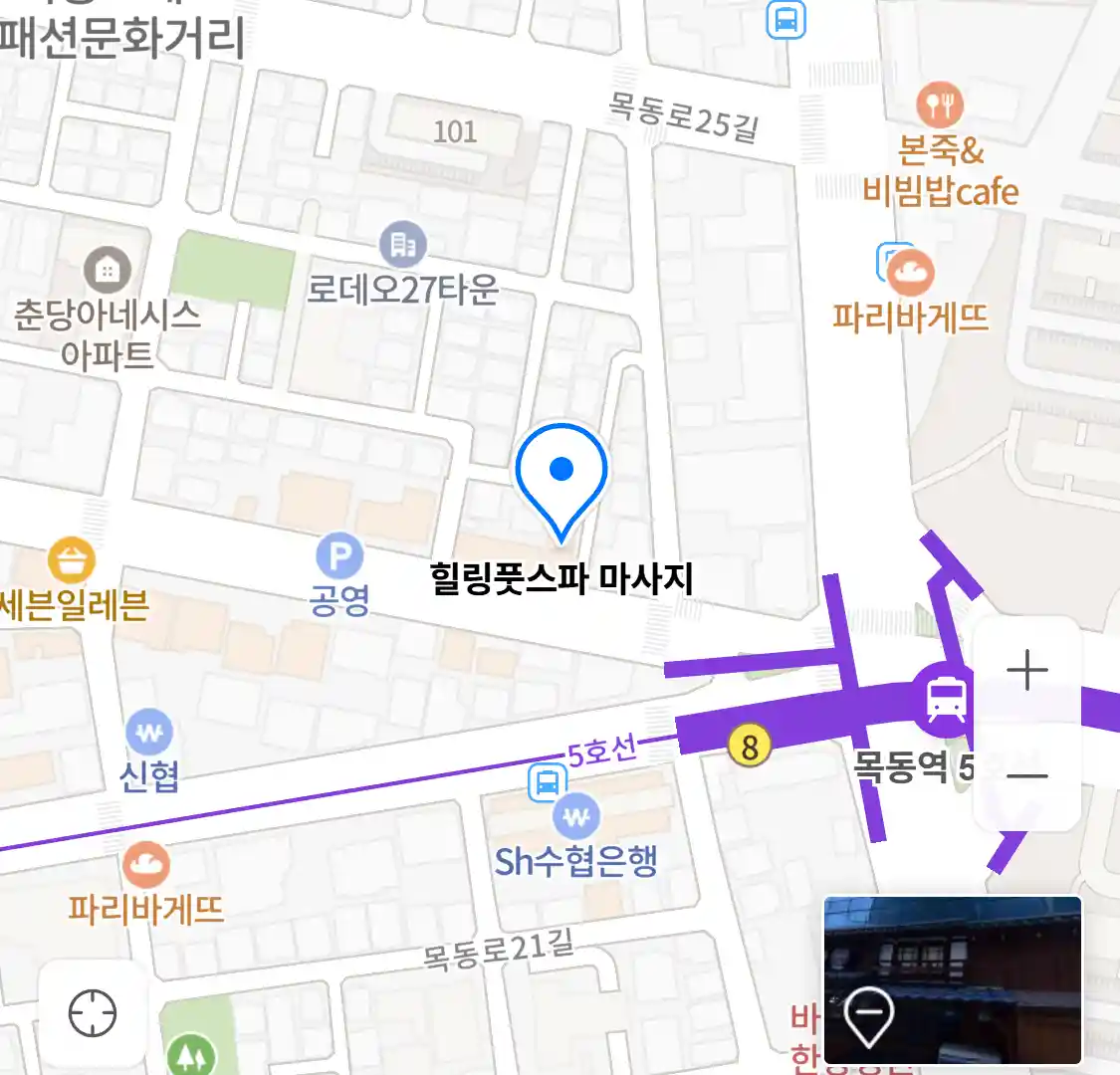The image size is (1120, 1075).
Task: Open the street view thumbnail
Action: [x=952, y=980]
